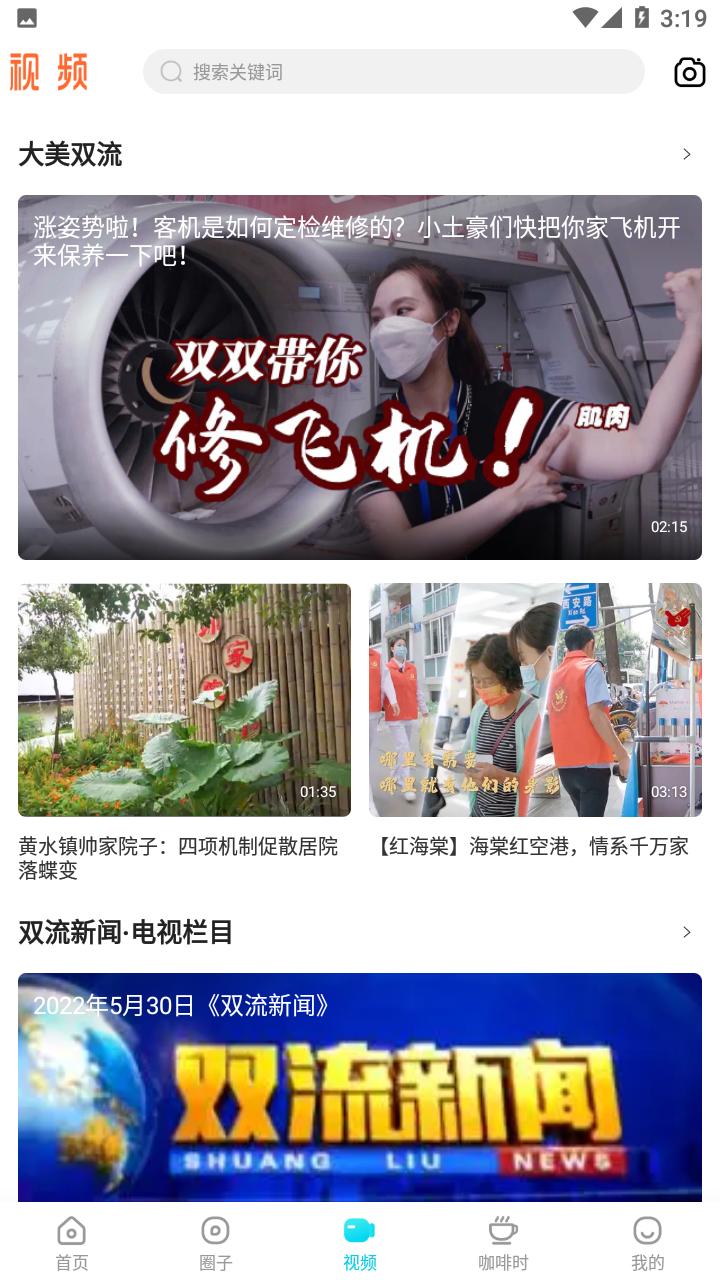Screen dimensions: 720x1280
Task: Open the camera icon beside search
Action: (689, 72)
